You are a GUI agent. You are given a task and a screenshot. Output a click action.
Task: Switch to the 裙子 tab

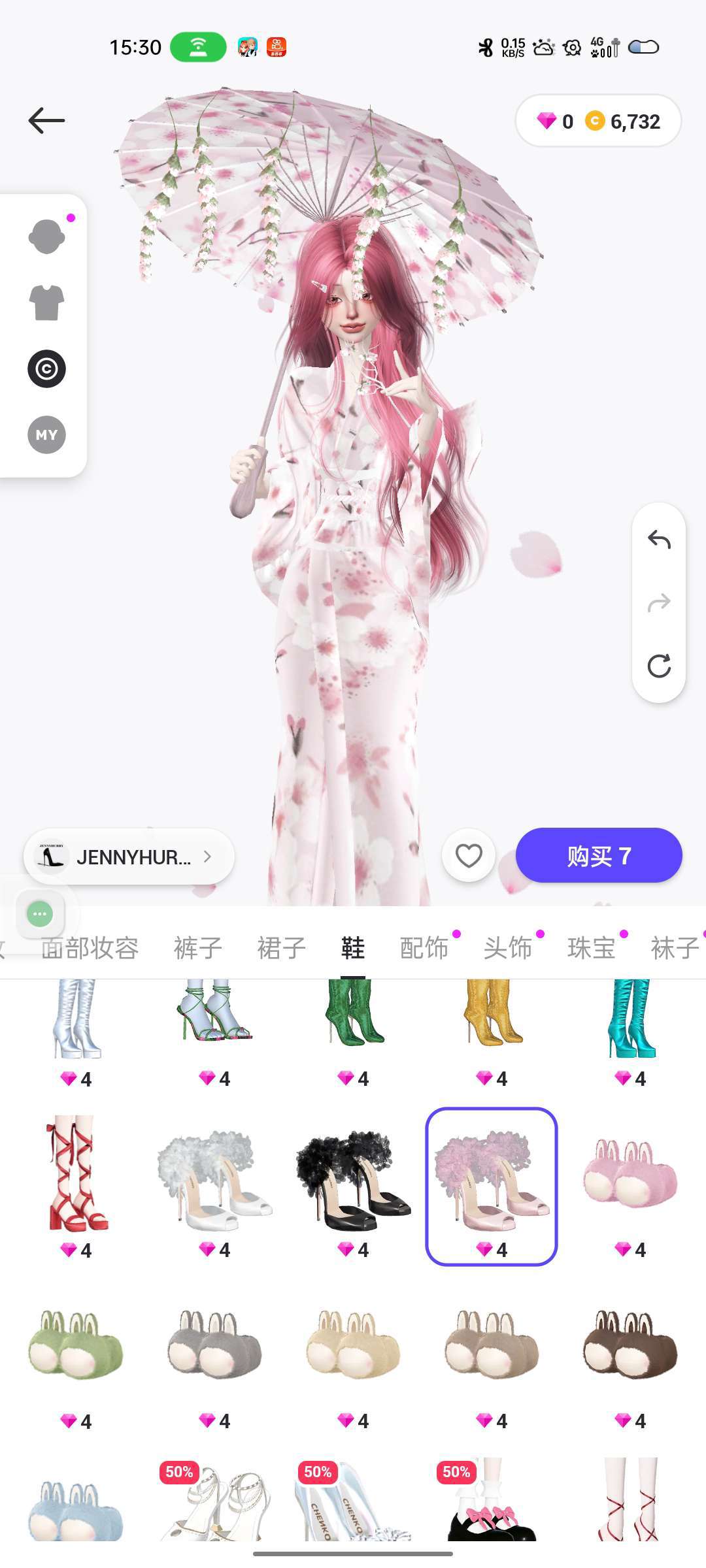click(x=281, y=947)
